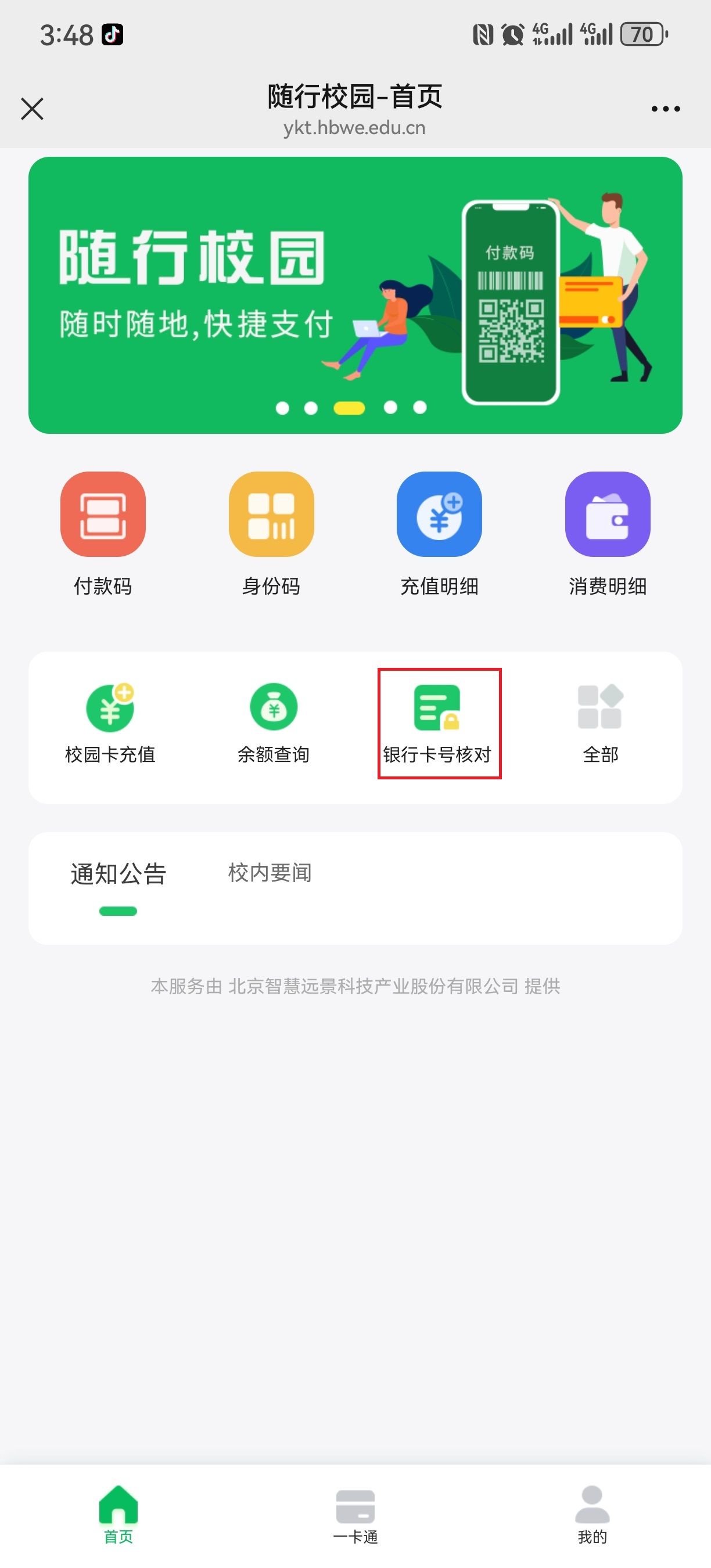The height and width of the screenshot is (1568, 711).
Task: Select the 通知公告 tab
Action: coord(118,874)
